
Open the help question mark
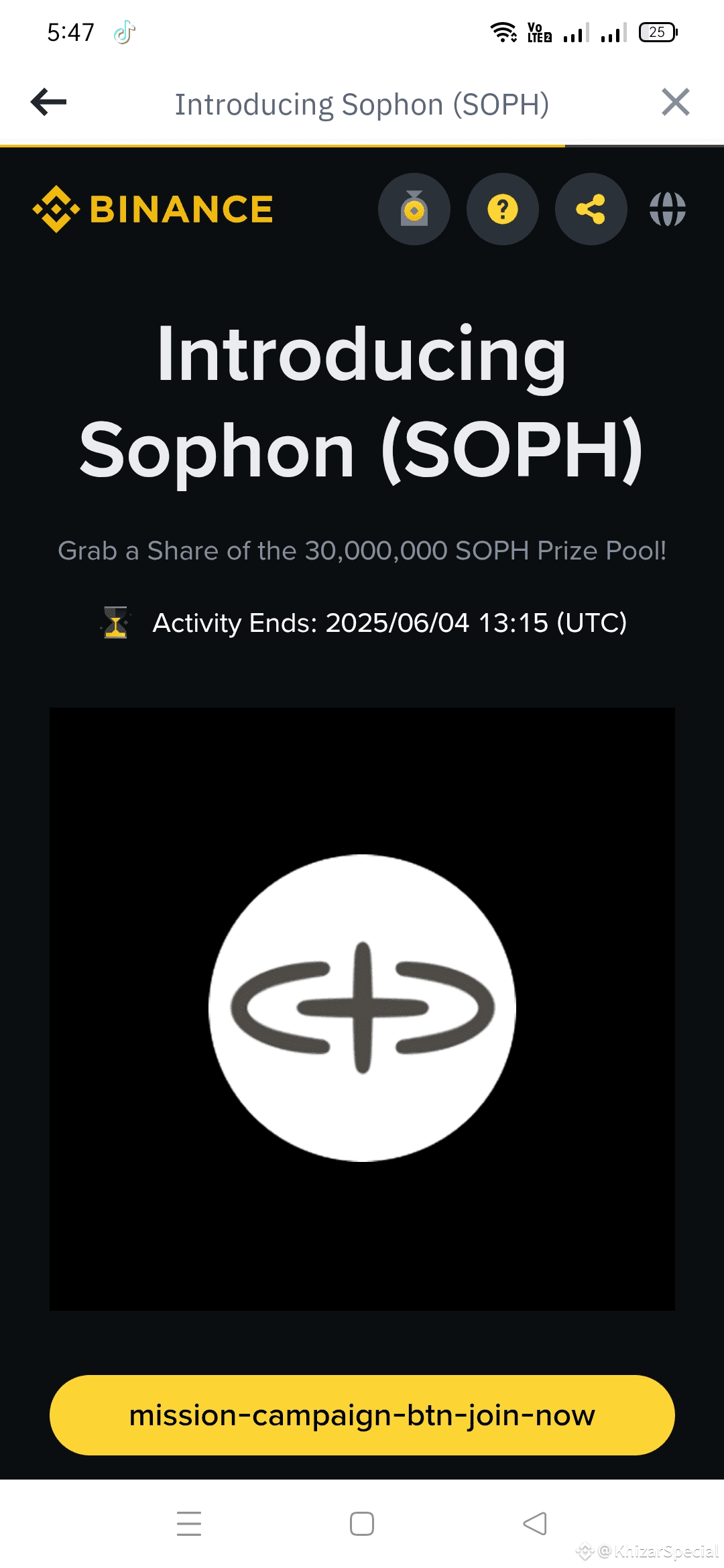(503, 209)
